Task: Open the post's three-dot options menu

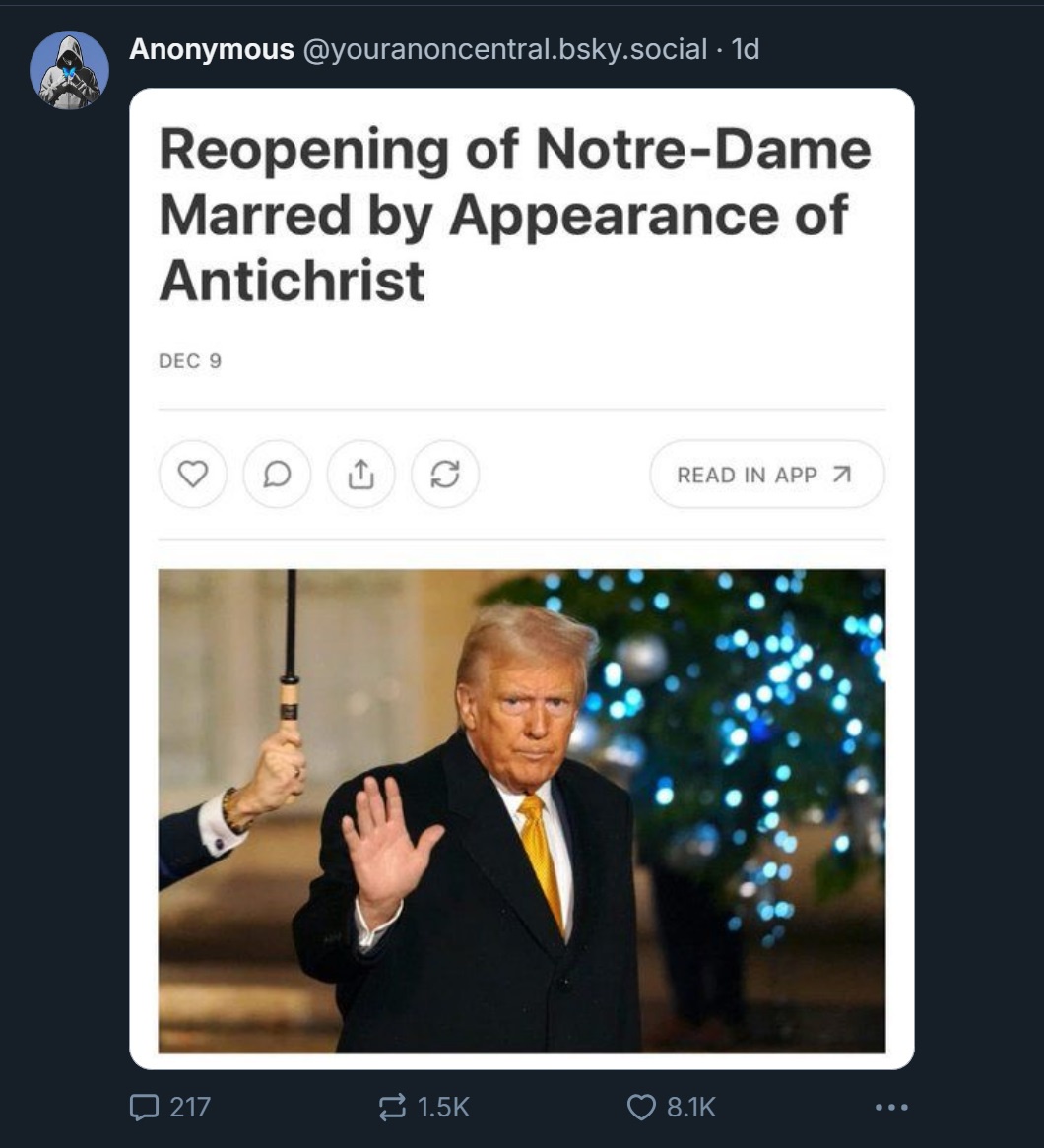Action: click(890, 1108)
